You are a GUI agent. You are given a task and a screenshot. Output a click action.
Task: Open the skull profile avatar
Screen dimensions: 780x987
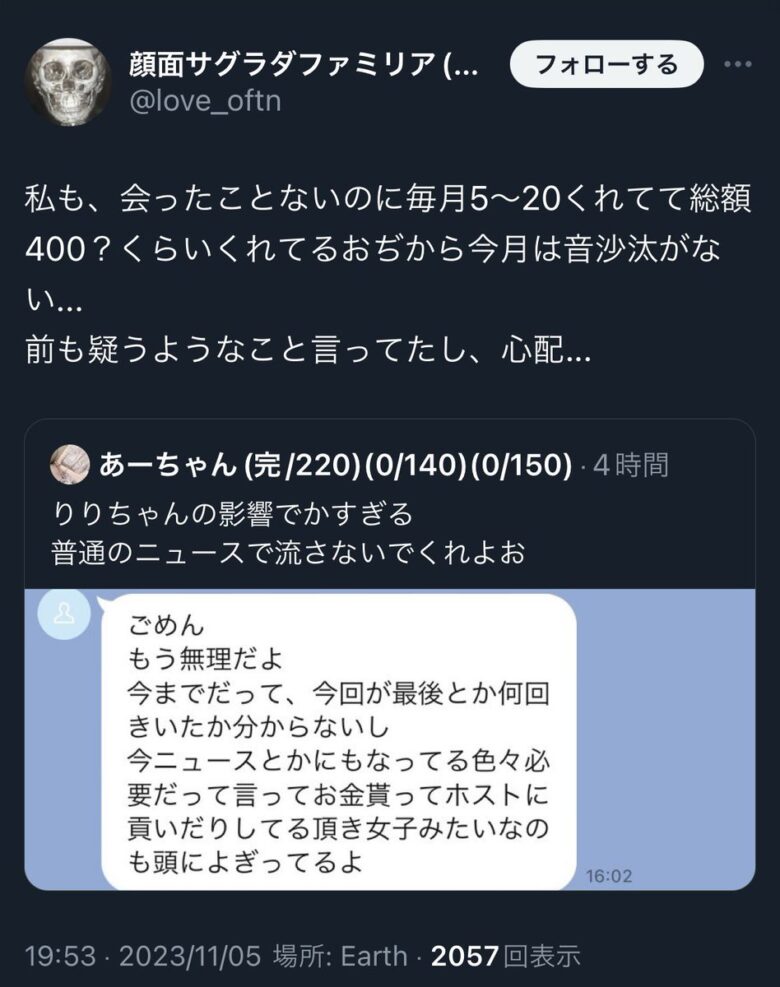(67, 81)
